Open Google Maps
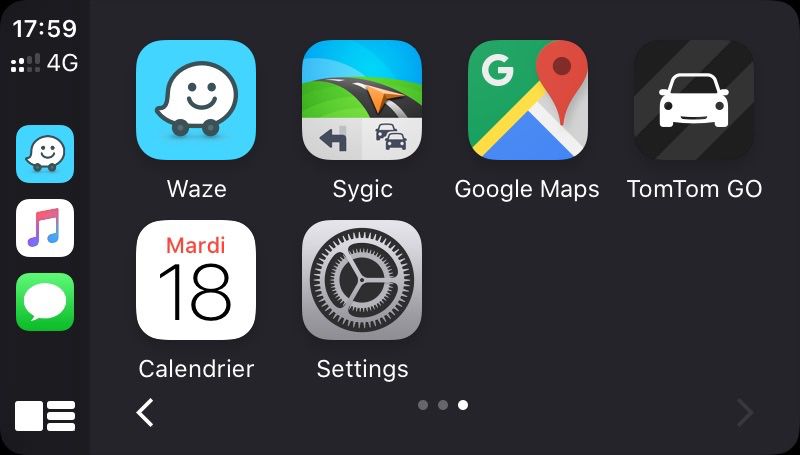The width and height of the screenshot is (800, 455). point(527,100)
